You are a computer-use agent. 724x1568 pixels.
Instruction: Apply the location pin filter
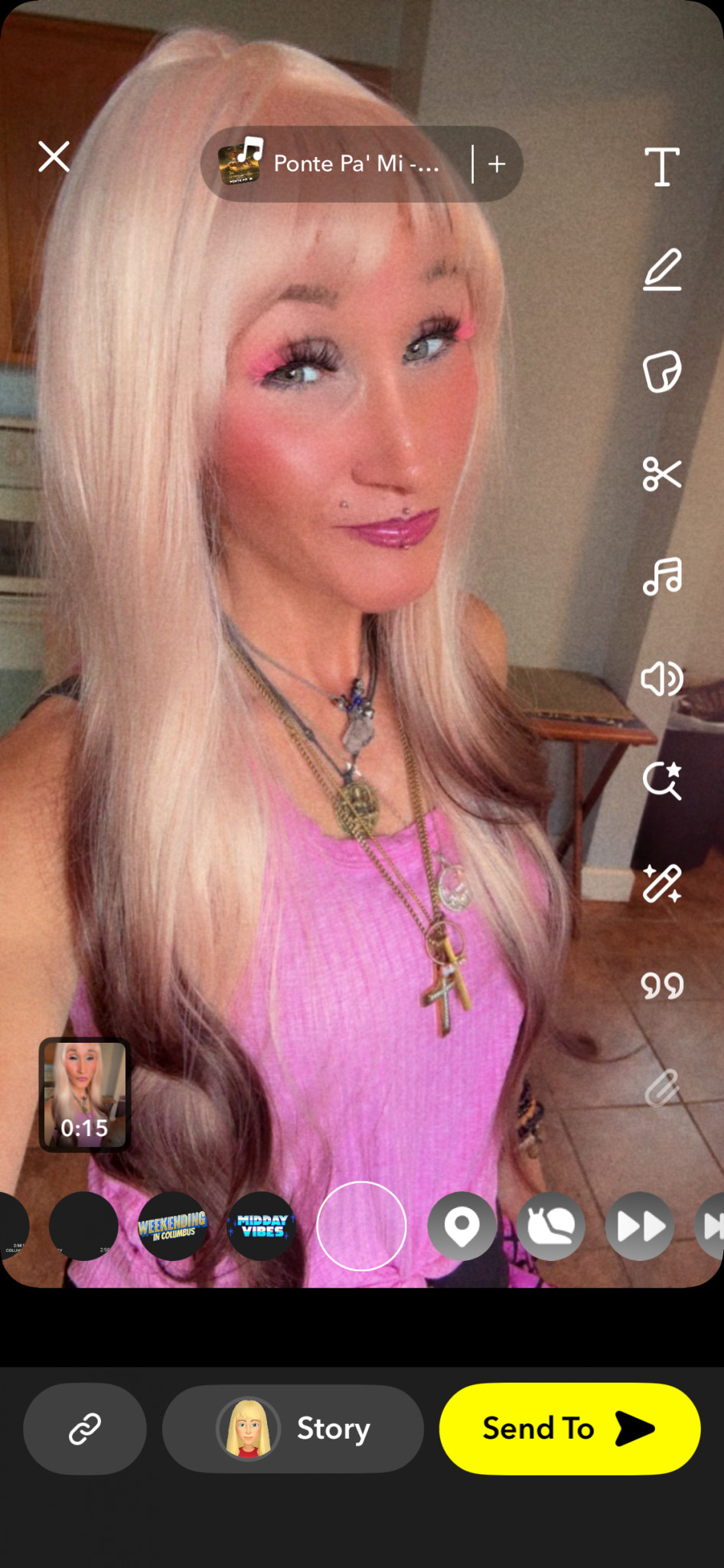[461, 1226]
